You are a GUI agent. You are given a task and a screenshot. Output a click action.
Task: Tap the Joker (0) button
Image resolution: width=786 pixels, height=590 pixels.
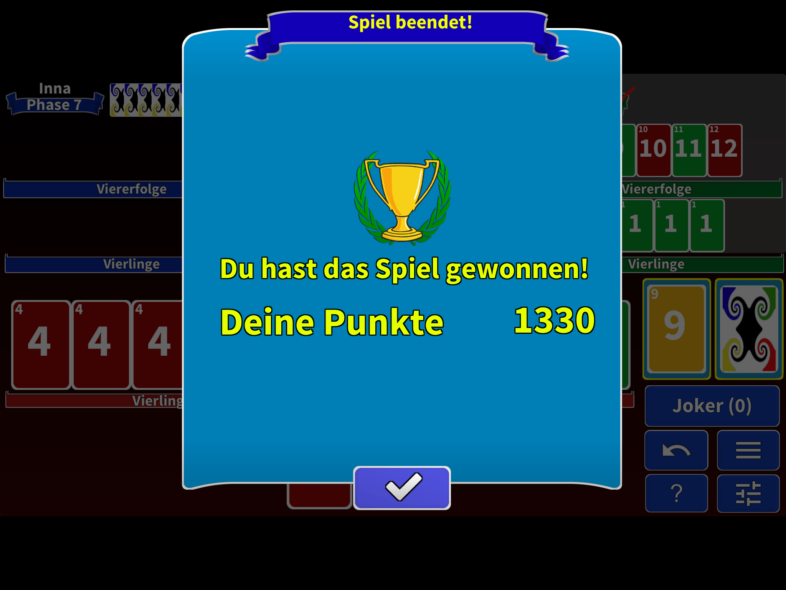click(x=712, y=406)
